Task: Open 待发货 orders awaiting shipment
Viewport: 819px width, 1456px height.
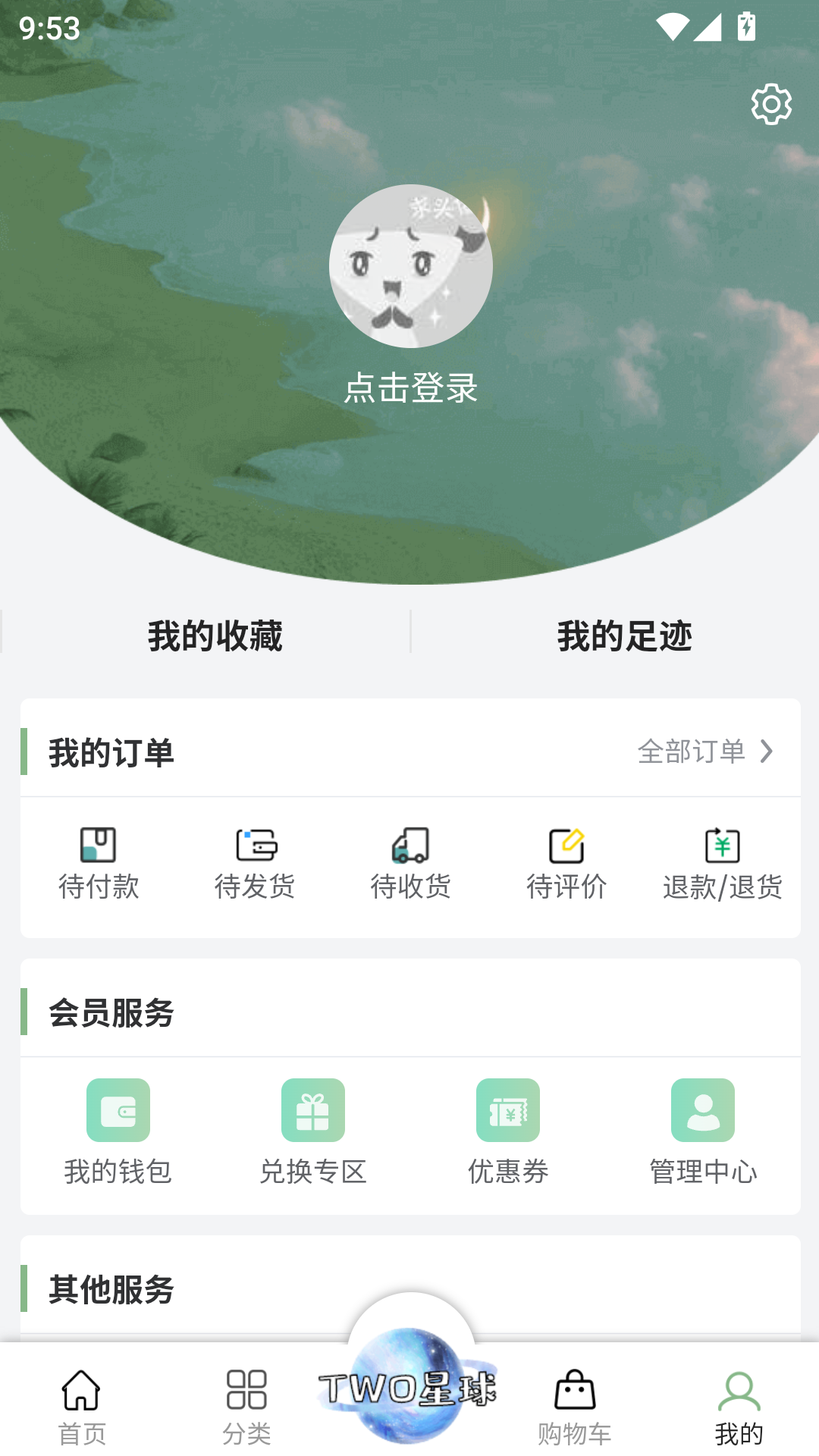Action: 255,864
